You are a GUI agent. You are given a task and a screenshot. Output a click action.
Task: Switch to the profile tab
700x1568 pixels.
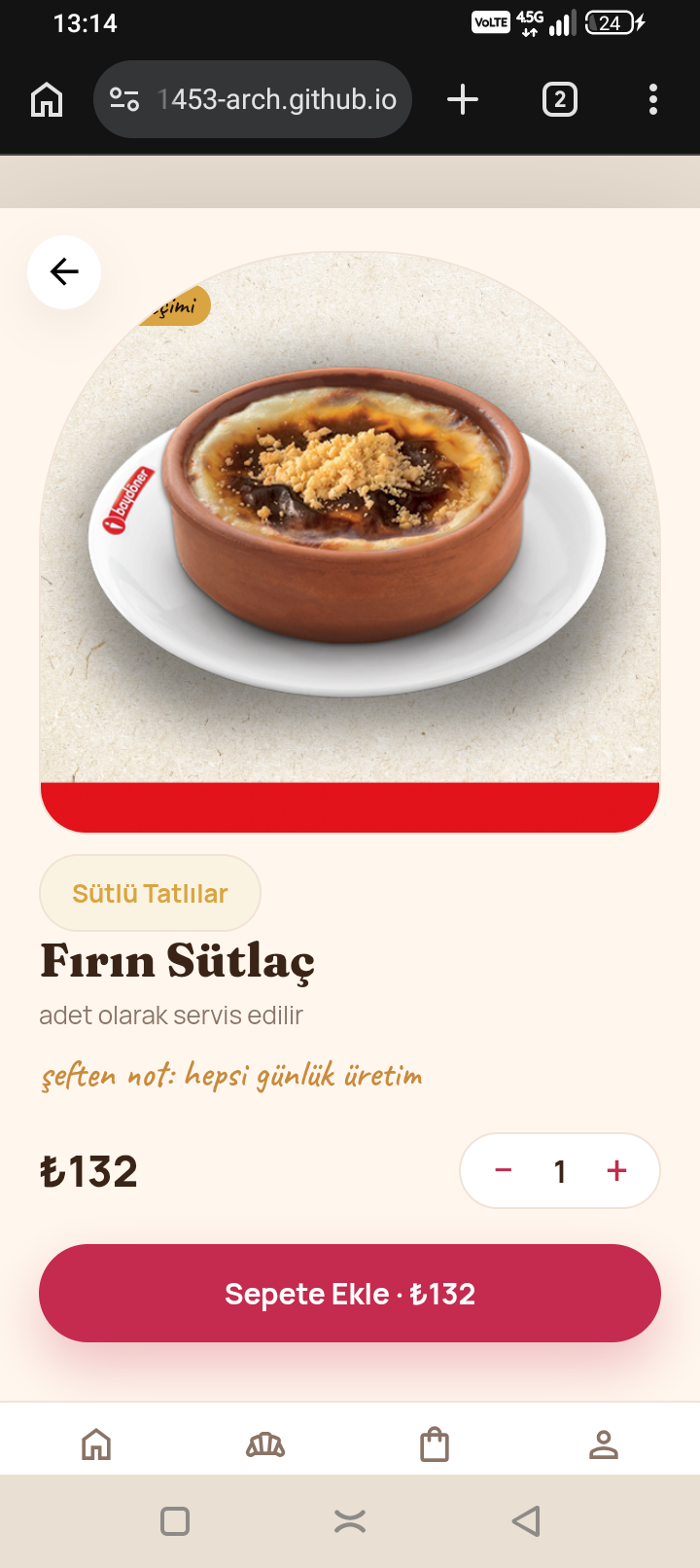click(x=604, y=1444)
